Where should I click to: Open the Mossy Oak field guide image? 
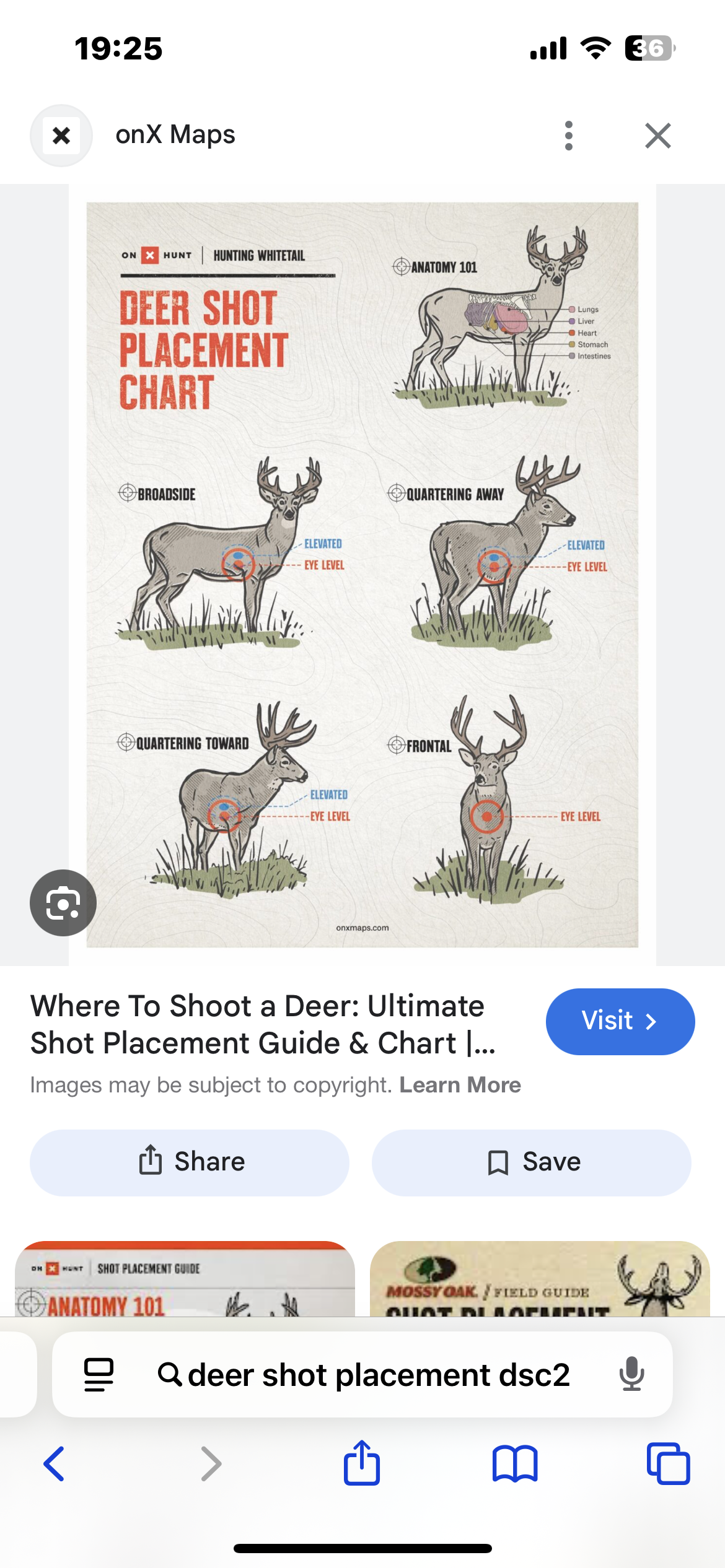pos(540,1278)
